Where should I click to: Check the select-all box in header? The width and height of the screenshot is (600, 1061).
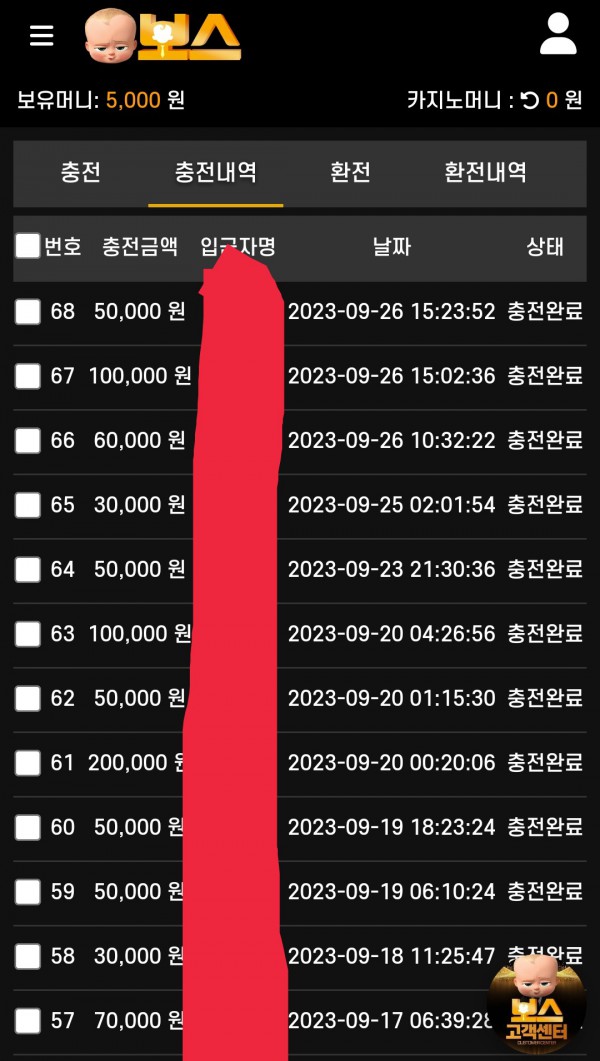point(28,246)
